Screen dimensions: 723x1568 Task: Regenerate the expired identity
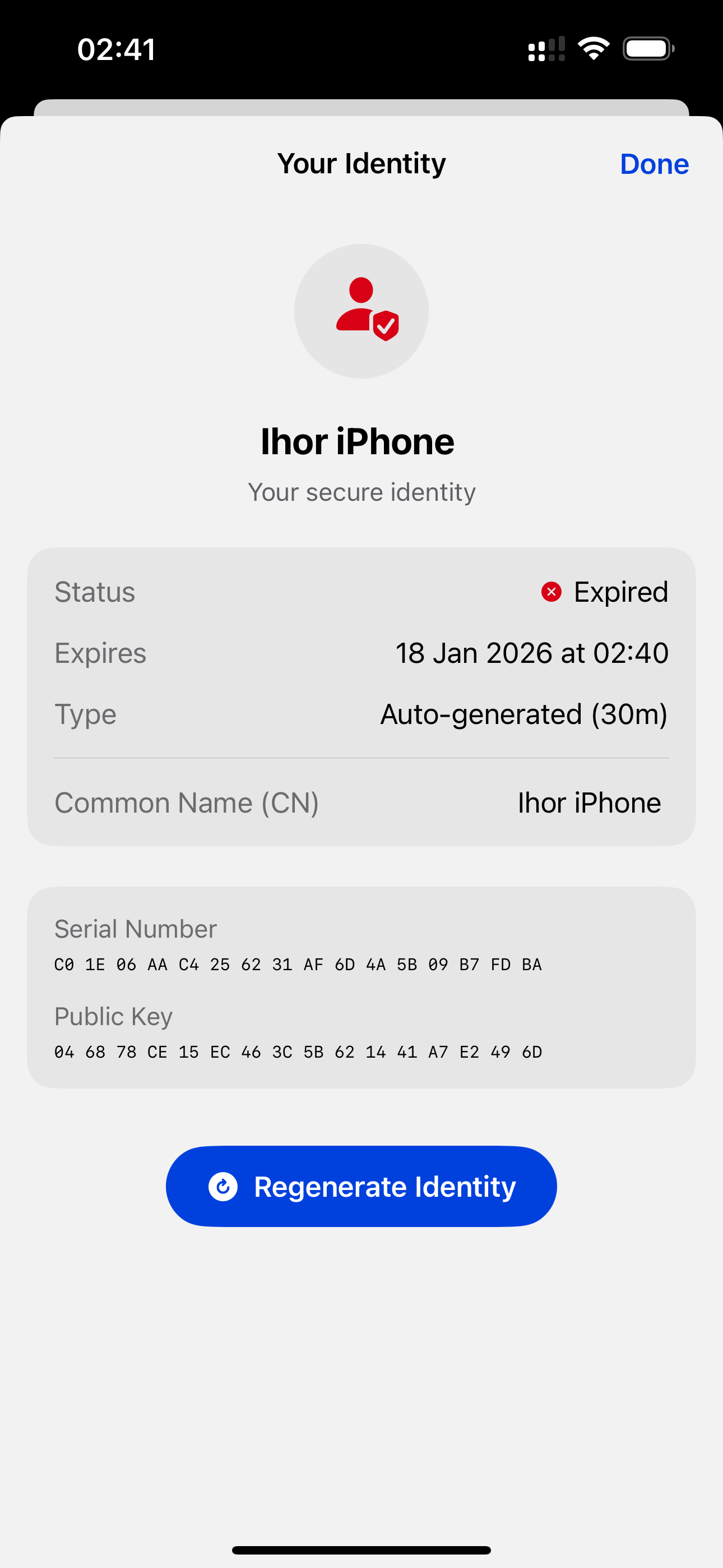361,1186
